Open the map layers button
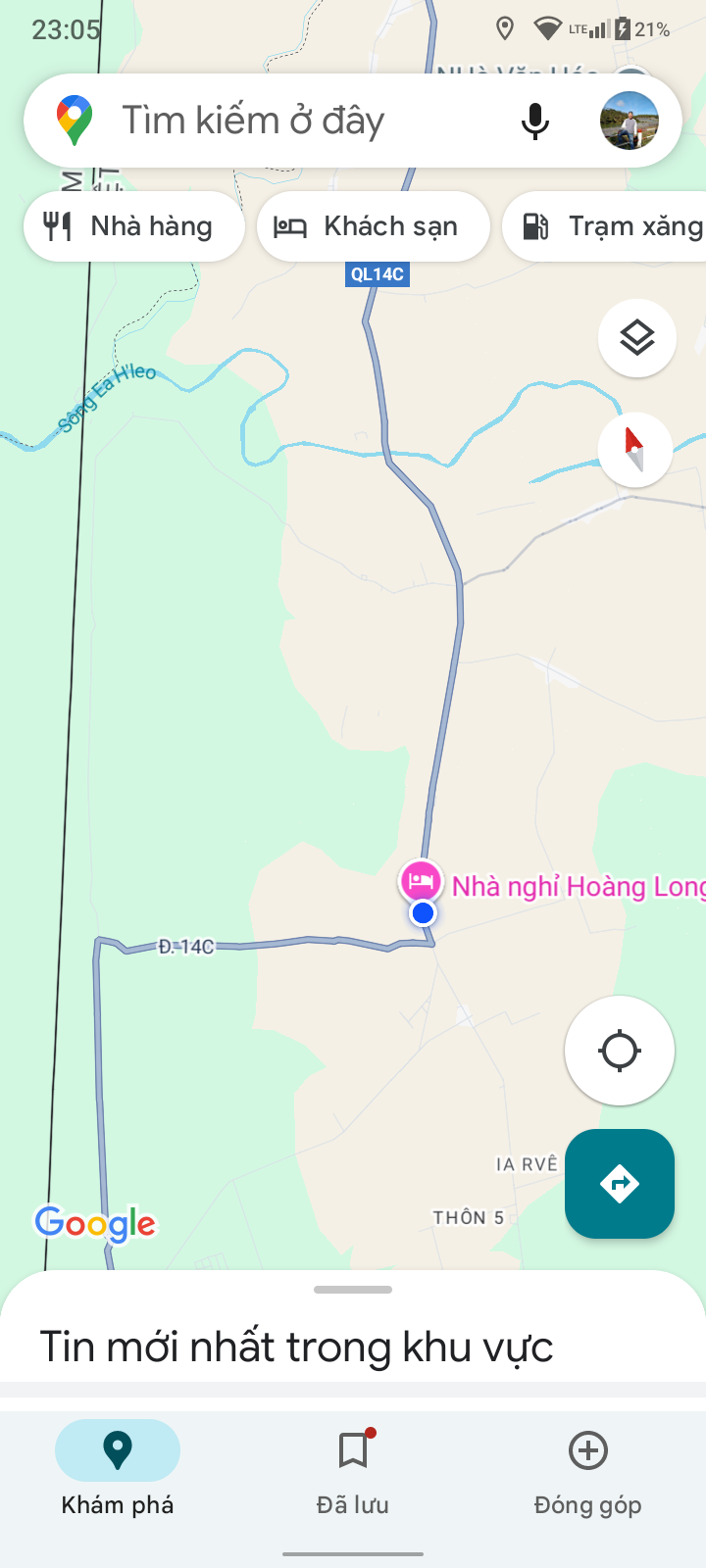Image resolution: width=706 pixels, height=1568 pixels. coord(637,338)
